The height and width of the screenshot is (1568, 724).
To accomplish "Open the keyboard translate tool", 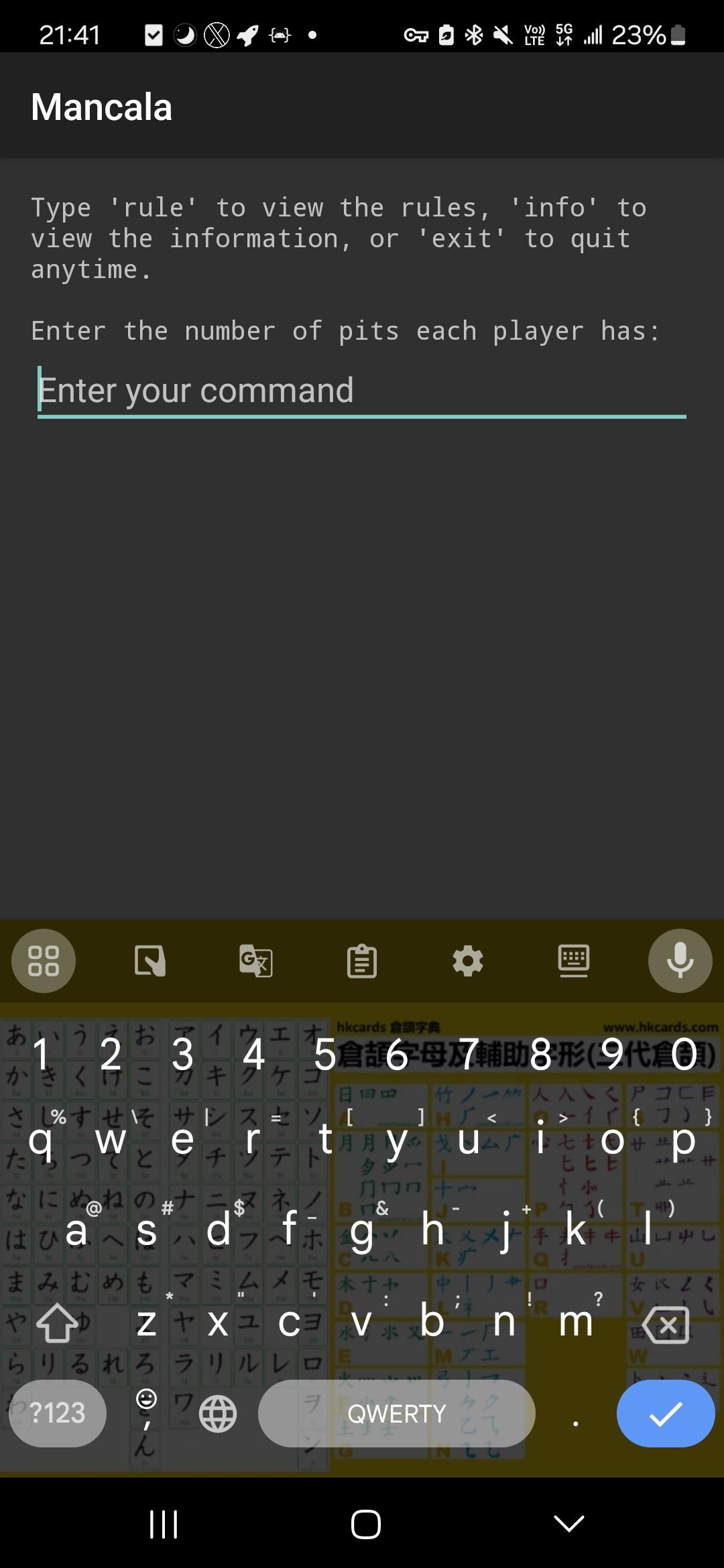I will coord(256,961).
